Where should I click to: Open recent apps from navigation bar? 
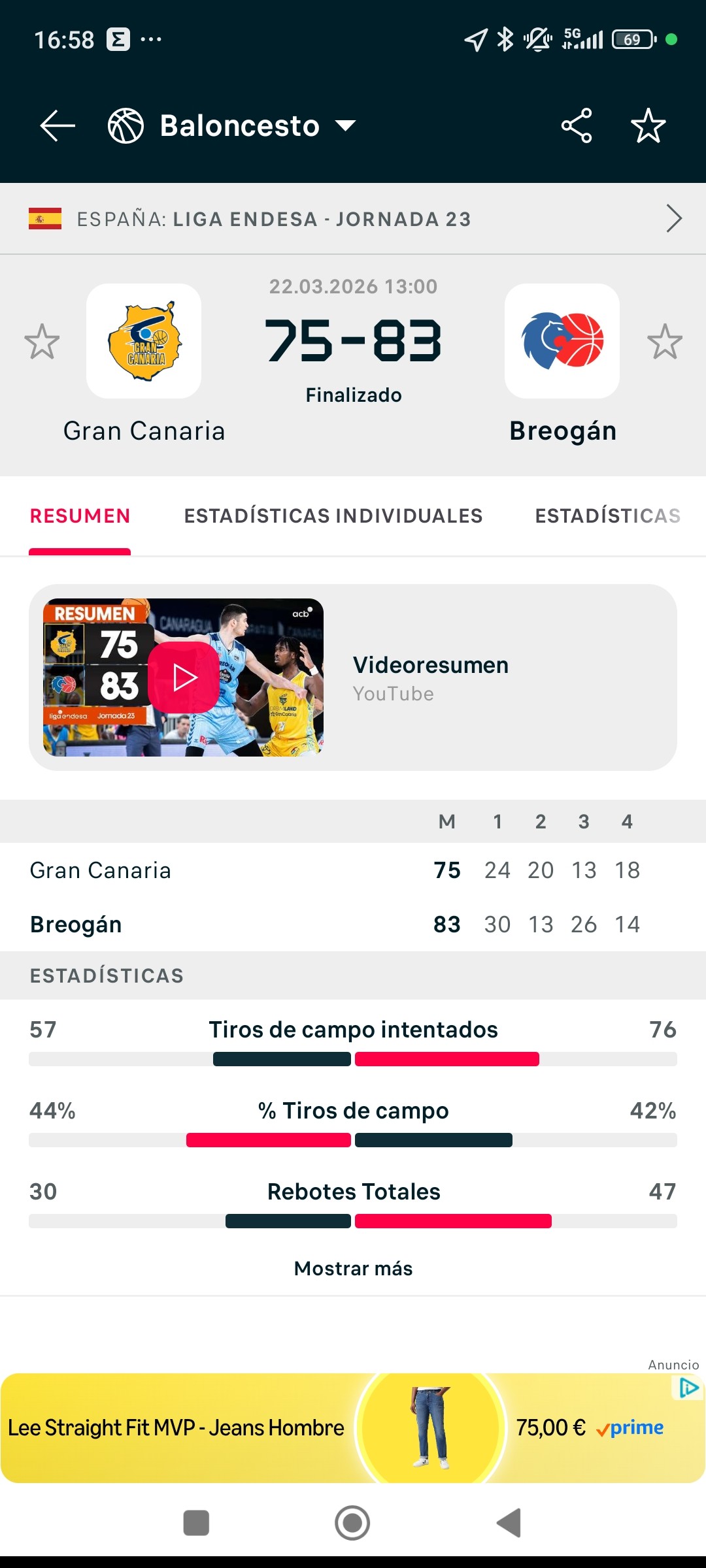tap(196, 1523)
